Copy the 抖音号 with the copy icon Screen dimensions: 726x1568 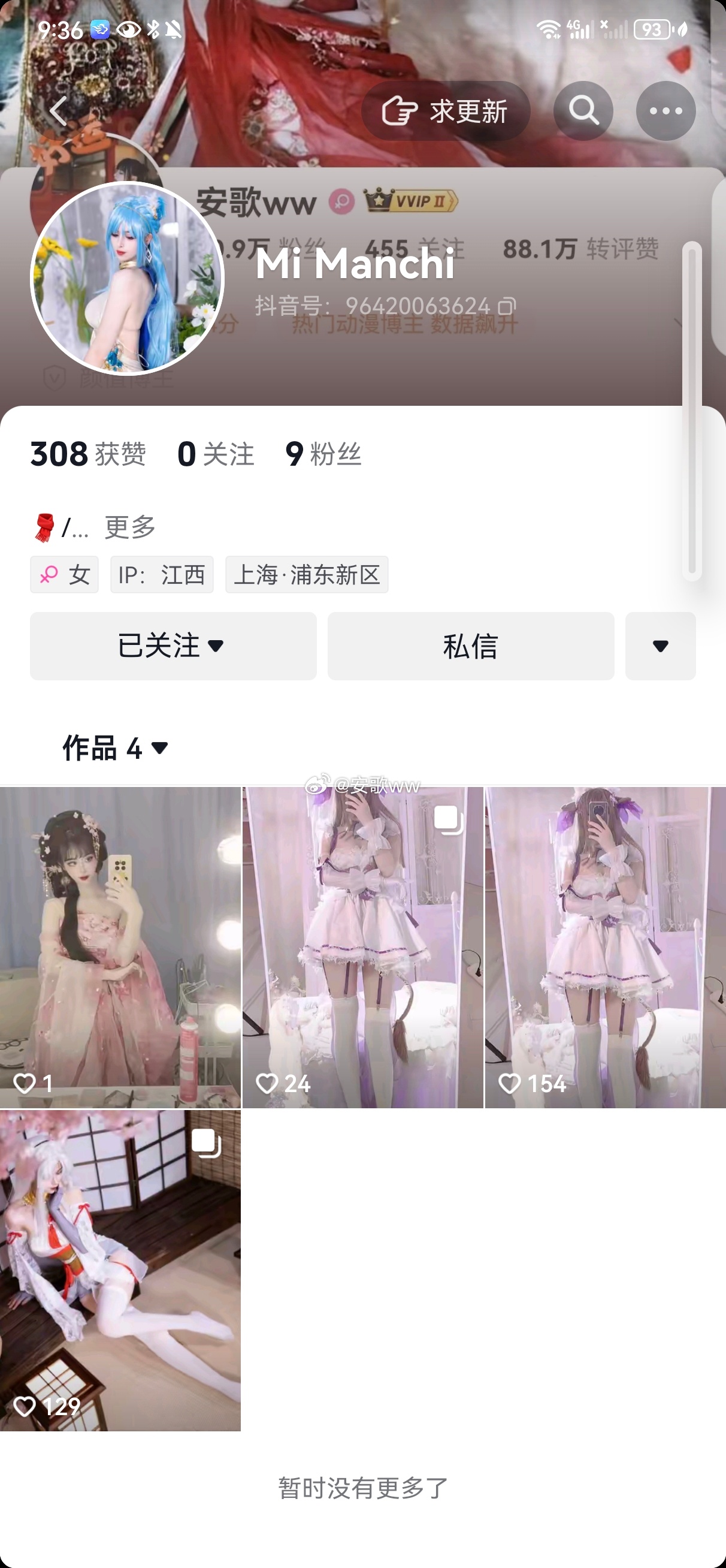506,306
